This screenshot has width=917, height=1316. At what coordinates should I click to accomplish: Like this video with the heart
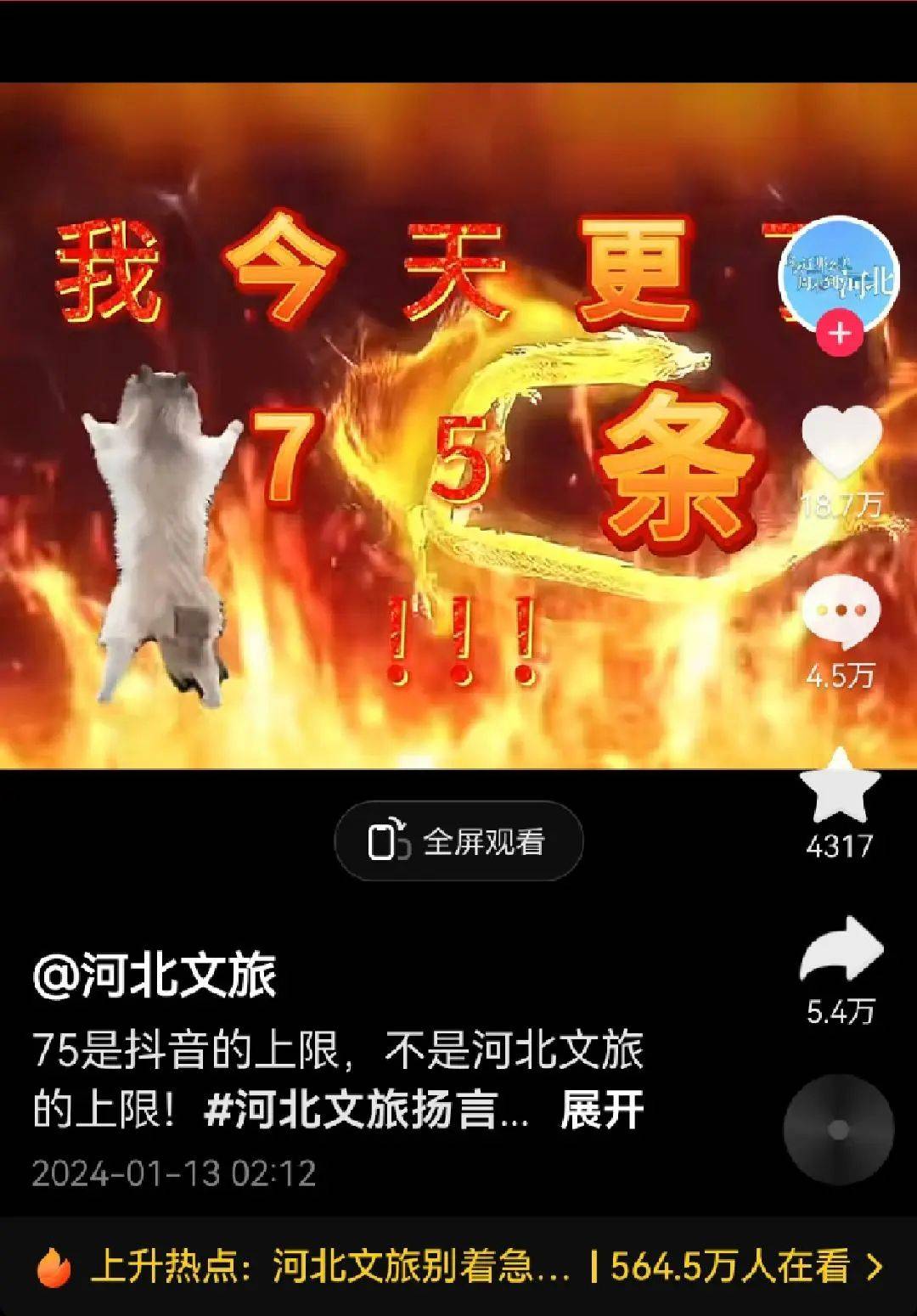pyautogui.click(x=841, y=442)
